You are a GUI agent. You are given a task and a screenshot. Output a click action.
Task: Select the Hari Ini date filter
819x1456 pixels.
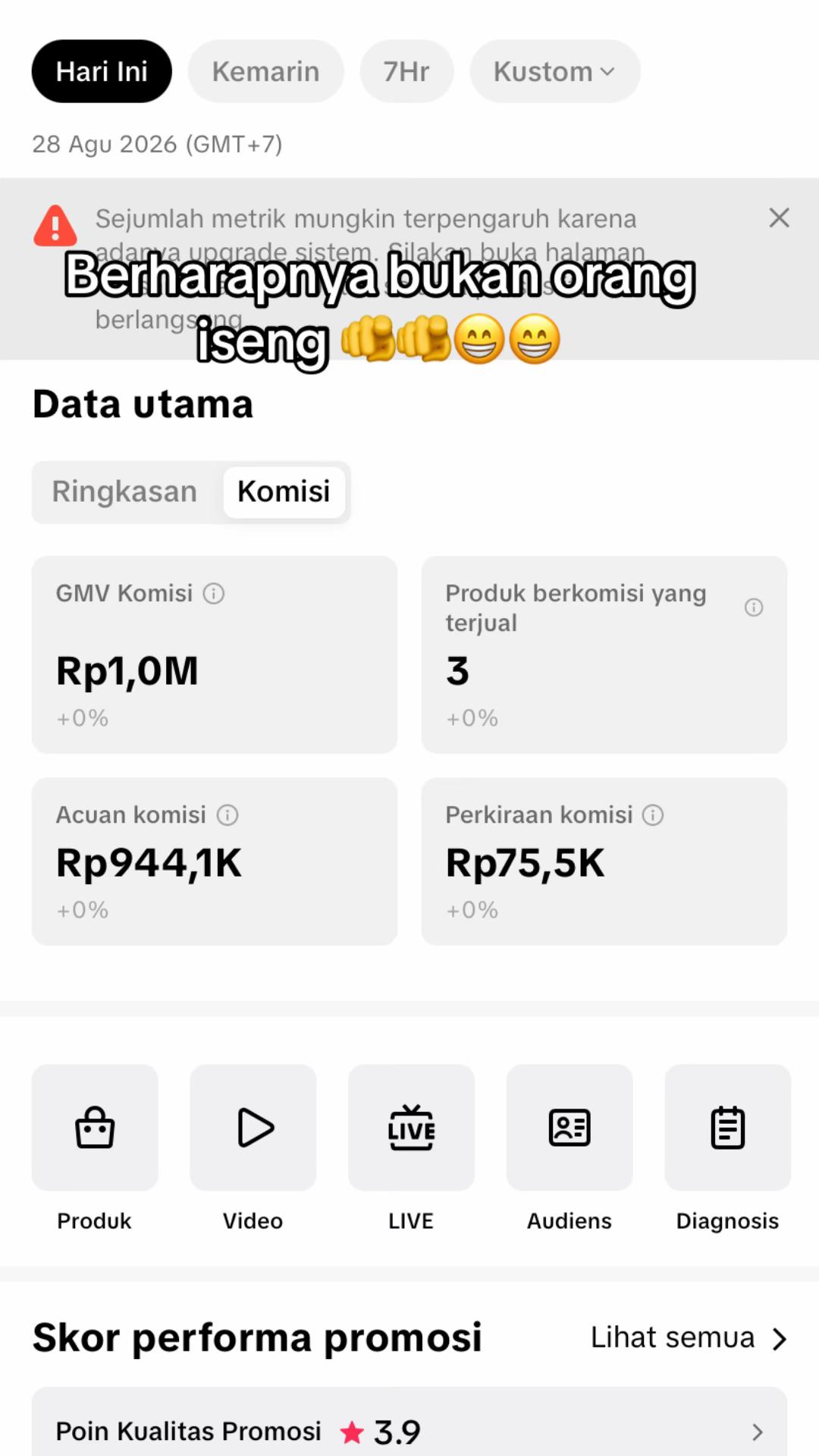click(102, 71)
